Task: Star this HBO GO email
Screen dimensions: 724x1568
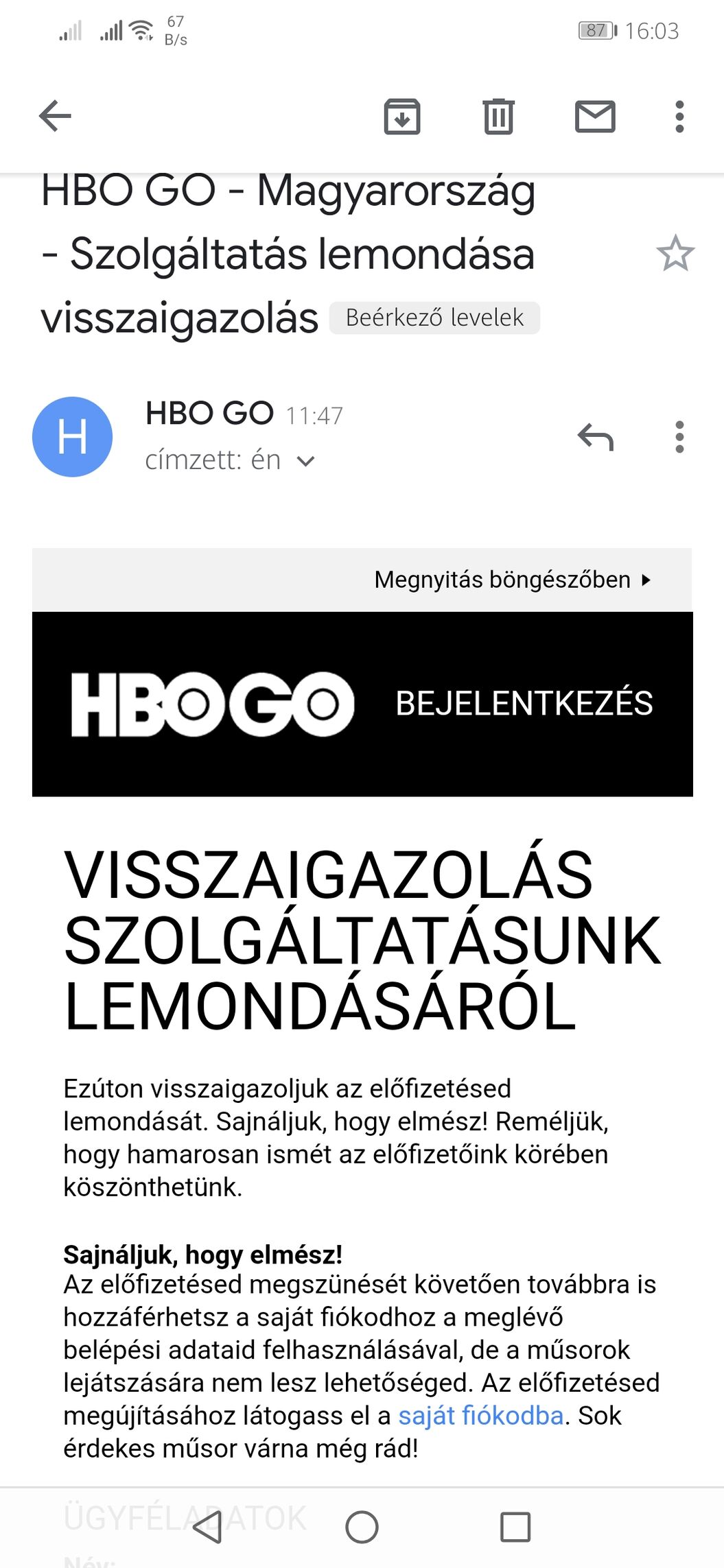Action: pos(675,253)
